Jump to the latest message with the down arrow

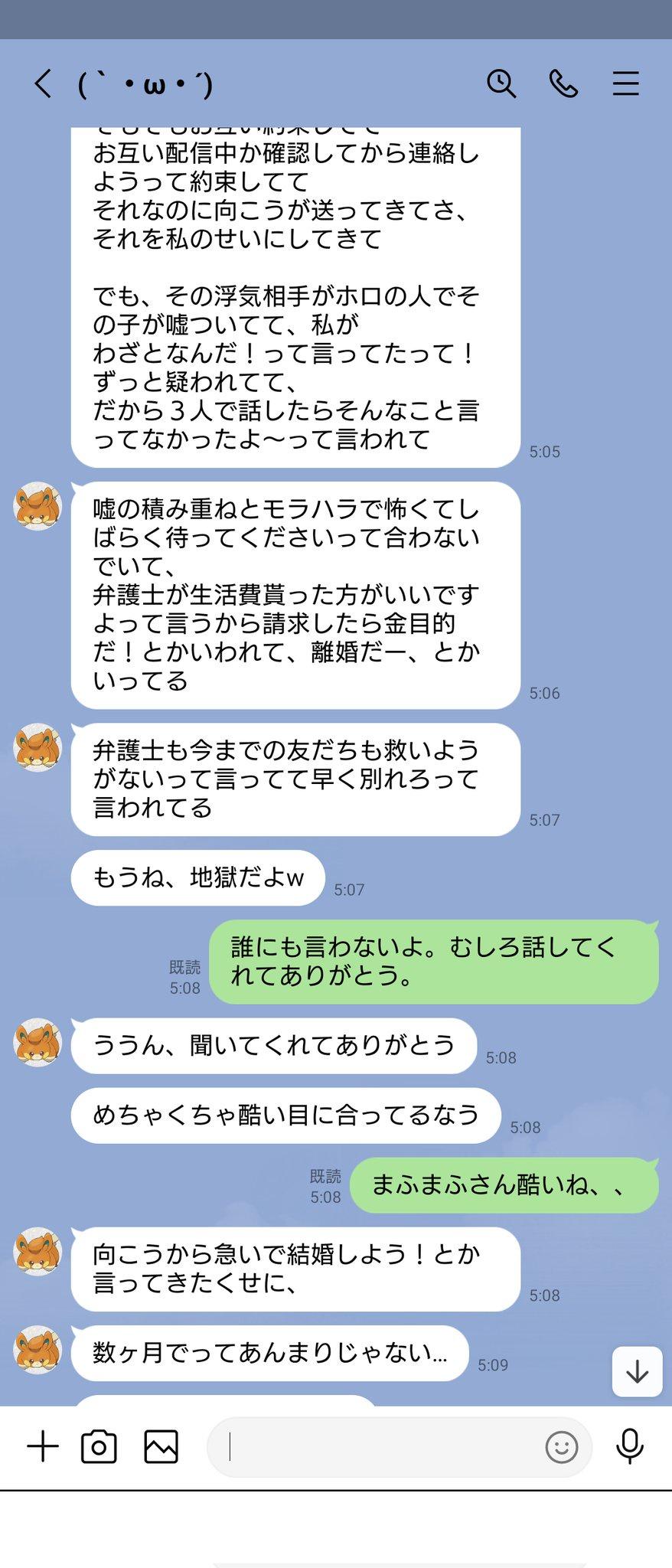click(637, 1372)
